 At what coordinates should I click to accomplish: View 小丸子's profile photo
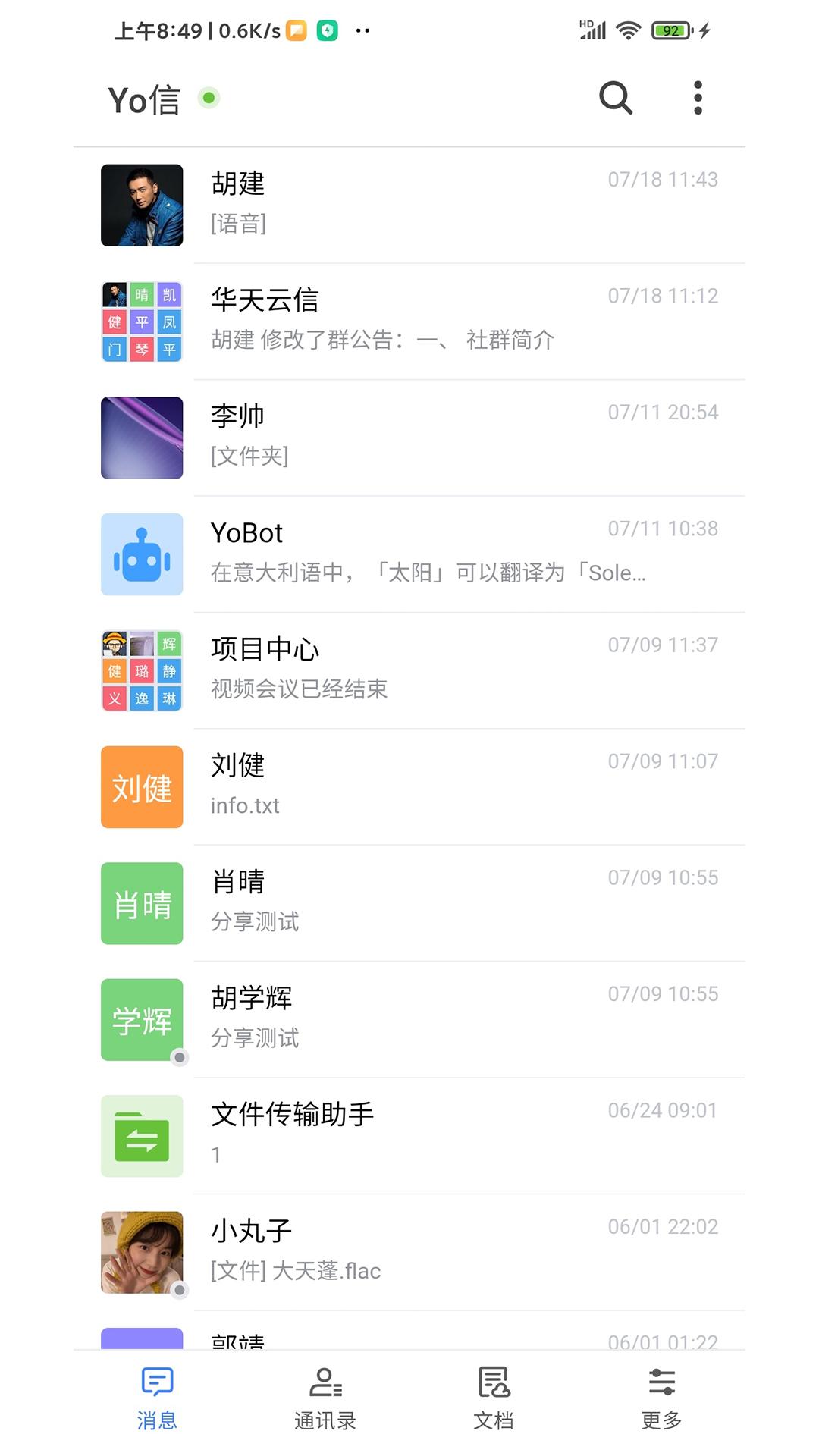pos(141,1251)
